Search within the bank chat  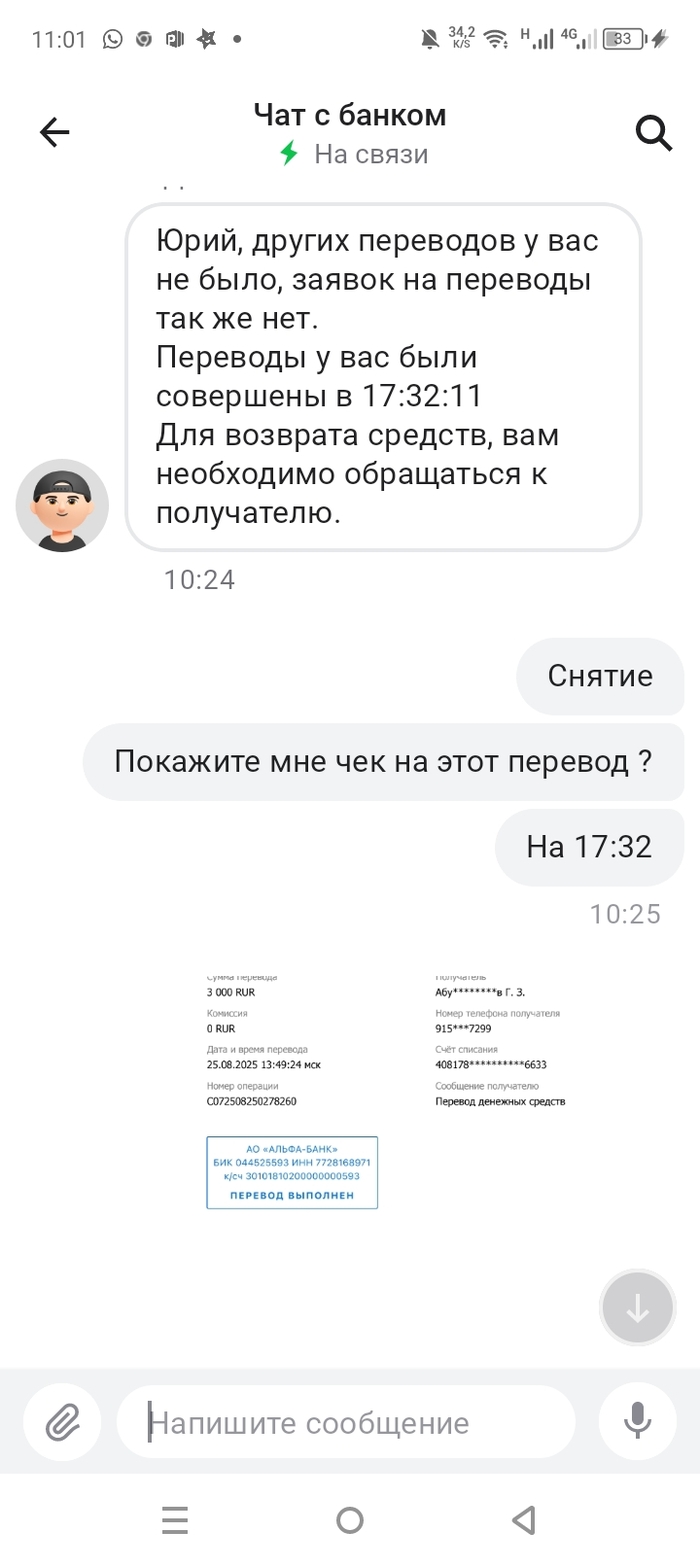tap(654, 132)
